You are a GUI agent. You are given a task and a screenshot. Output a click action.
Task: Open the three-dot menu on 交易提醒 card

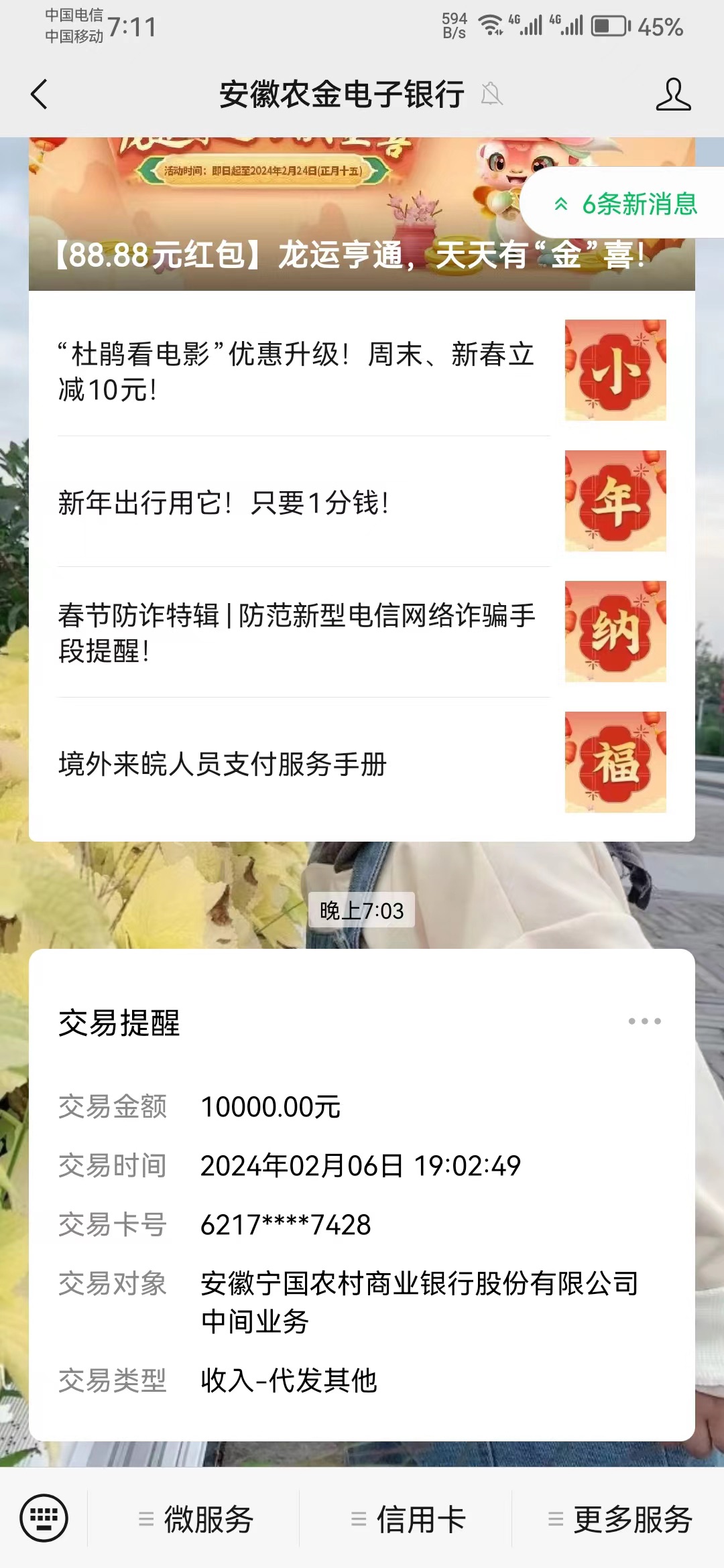[644, 1021]
